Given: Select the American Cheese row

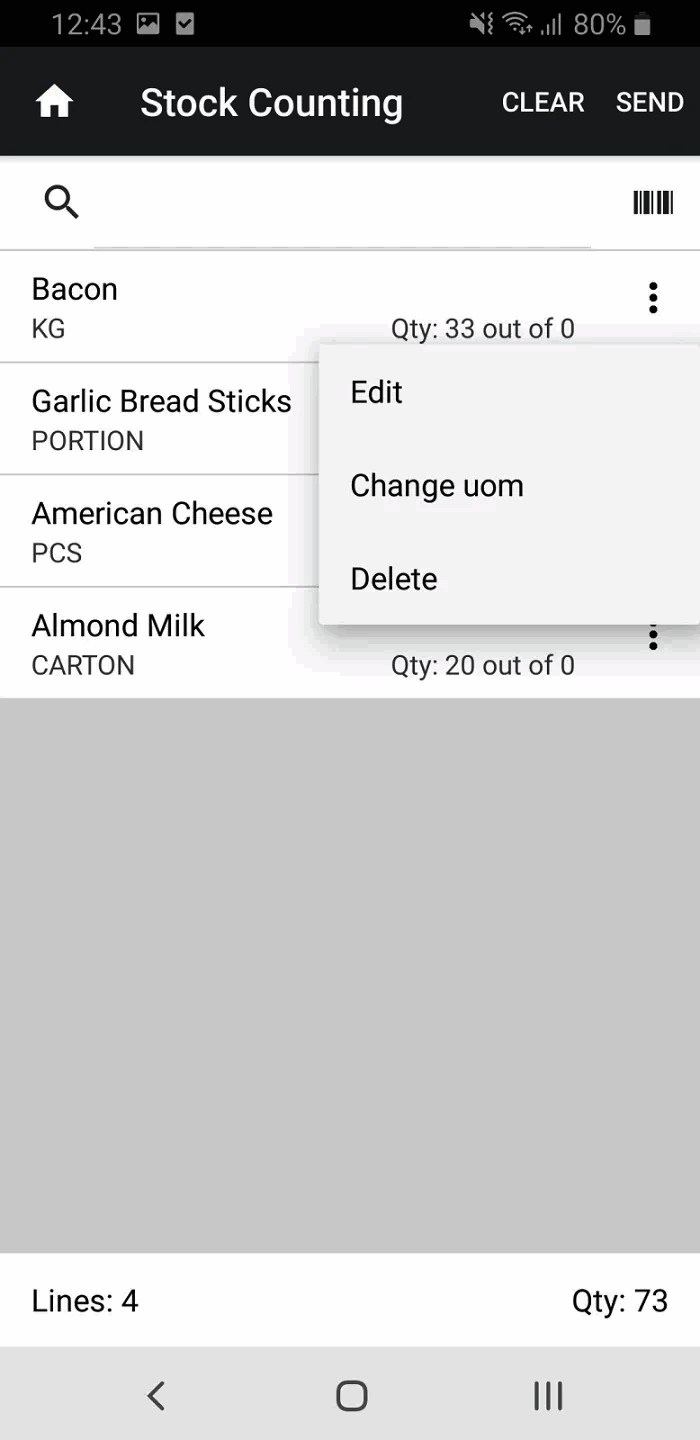Looking at the screenshot, I should pos(152,531).
